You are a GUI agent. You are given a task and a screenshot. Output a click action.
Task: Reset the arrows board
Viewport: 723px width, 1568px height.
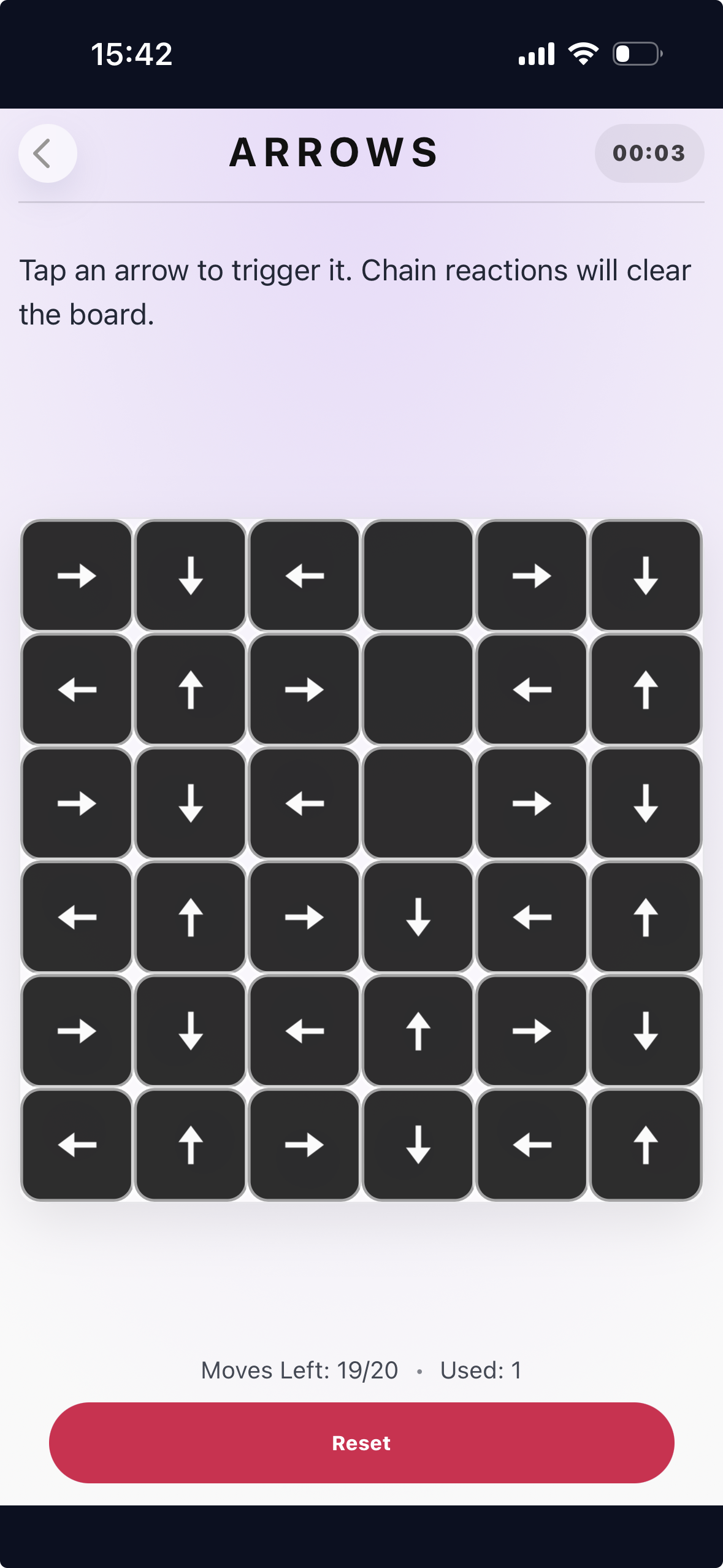(x=361, y=1443)
